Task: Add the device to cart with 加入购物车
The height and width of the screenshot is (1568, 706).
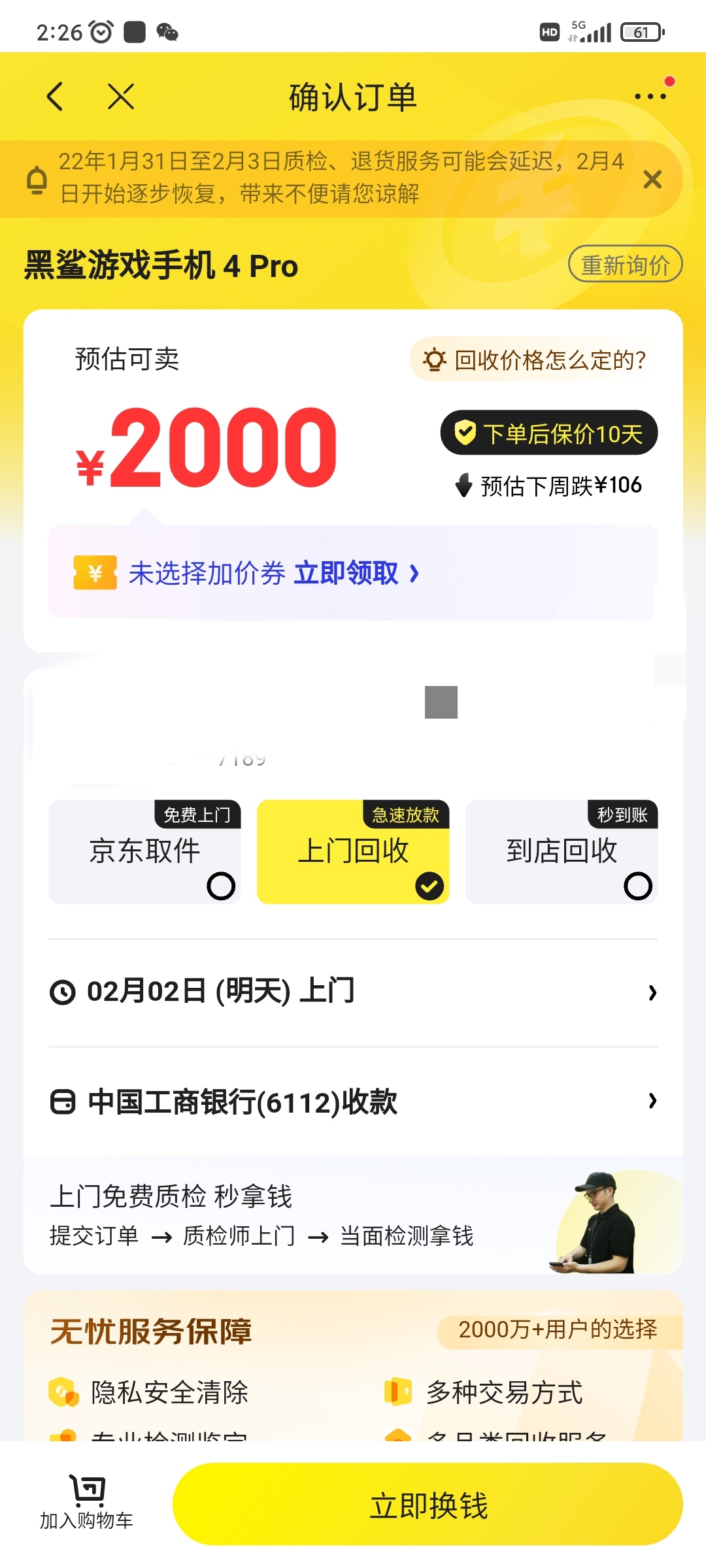Action: pyautogui.click(x=86, y=1503)
